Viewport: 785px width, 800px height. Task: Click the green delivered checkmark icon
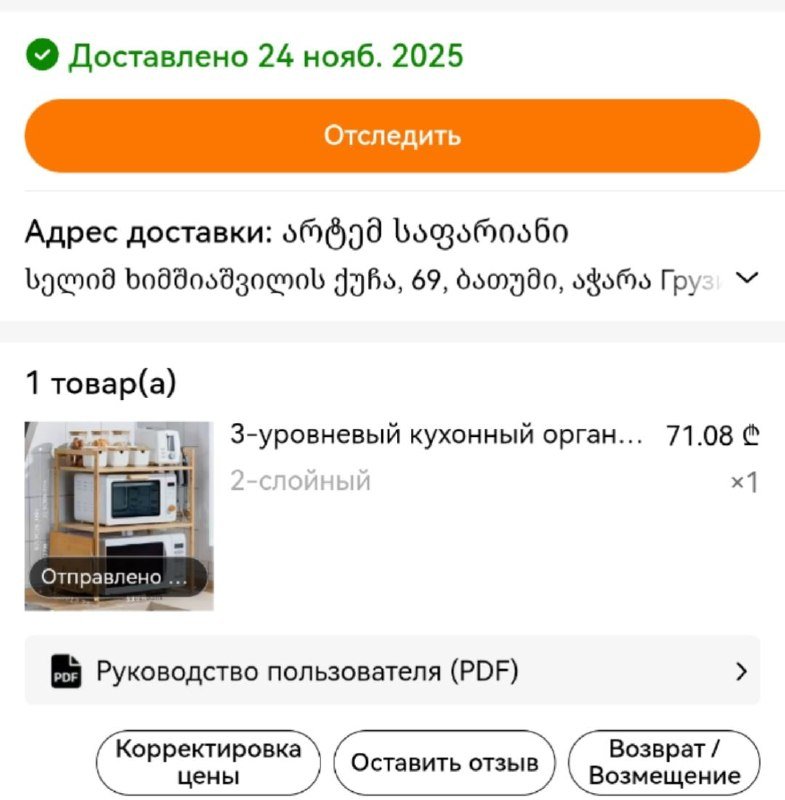coord(40,56)
